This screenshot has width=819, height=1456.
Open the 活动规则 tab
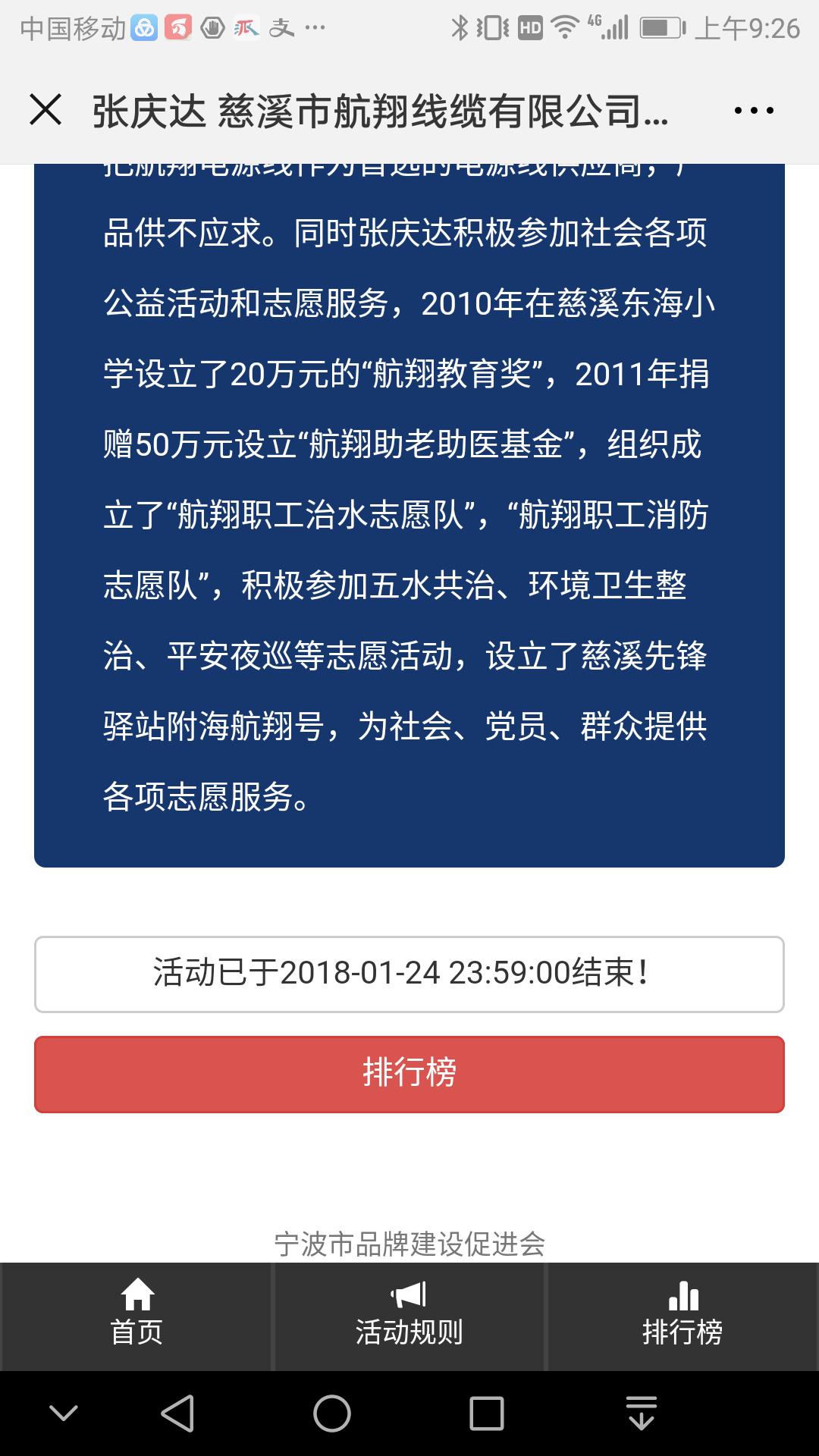click(409, 1316)
